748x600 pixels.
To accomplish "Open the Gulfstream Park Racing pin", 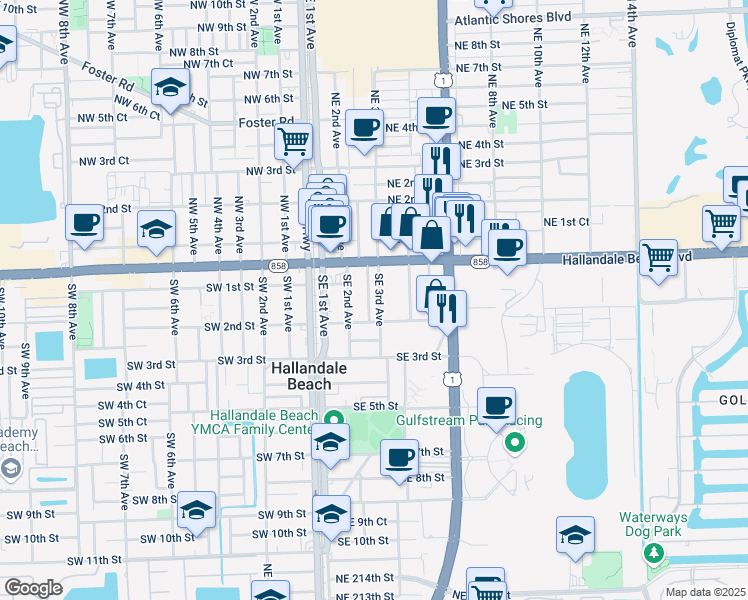I will [515, 441].
